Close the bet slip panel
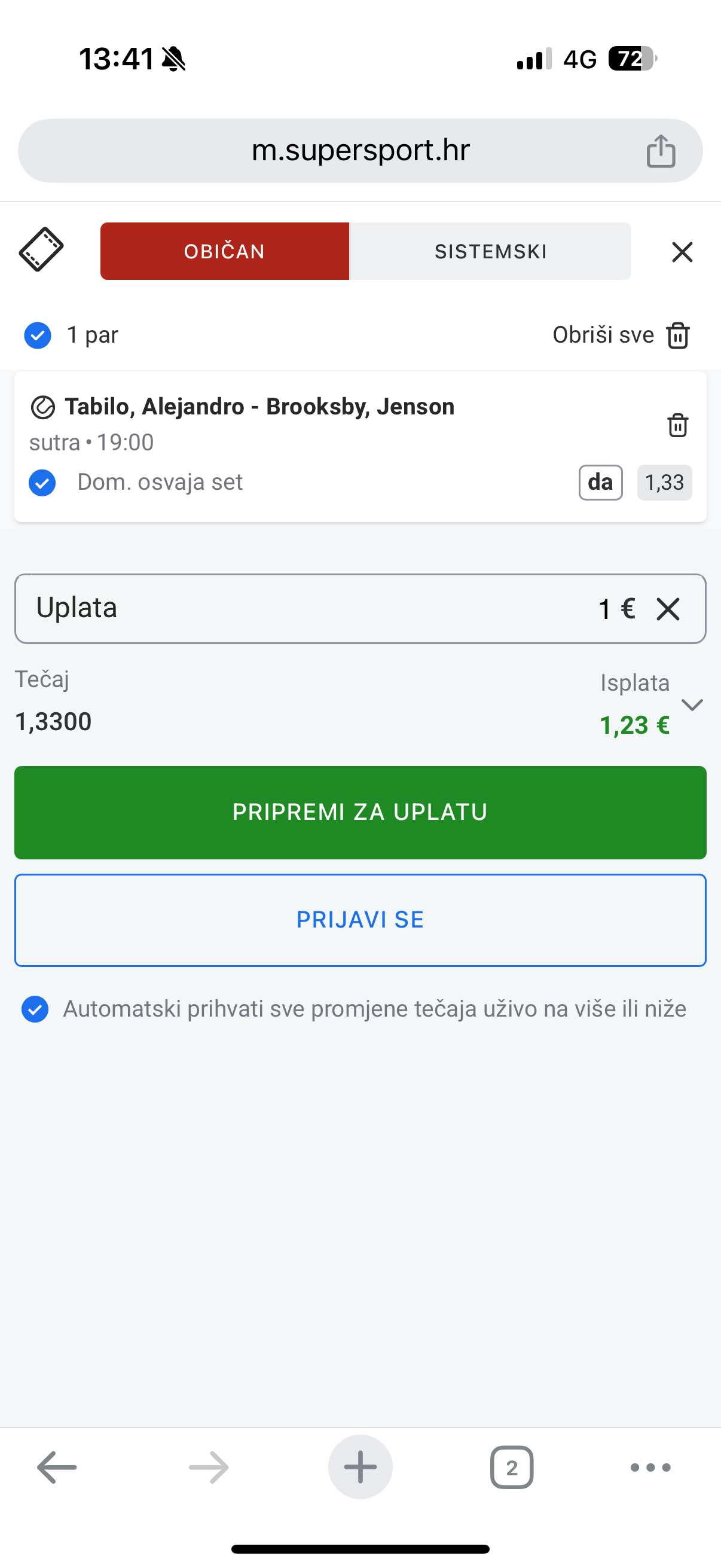Viewport: 721px width, 1568px height. pyautogui.click(x=682, y=251)
